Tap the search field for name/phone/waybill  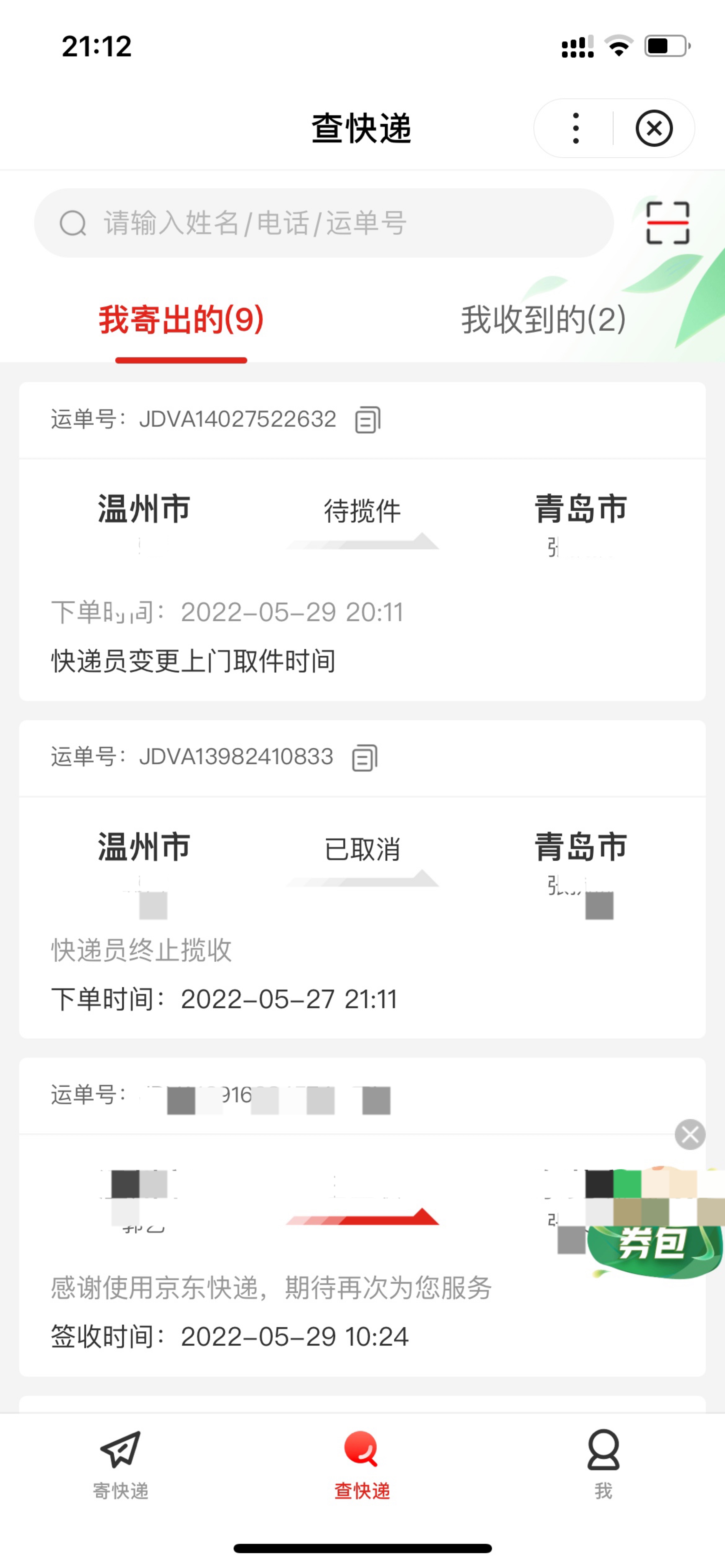pos(323,223)
